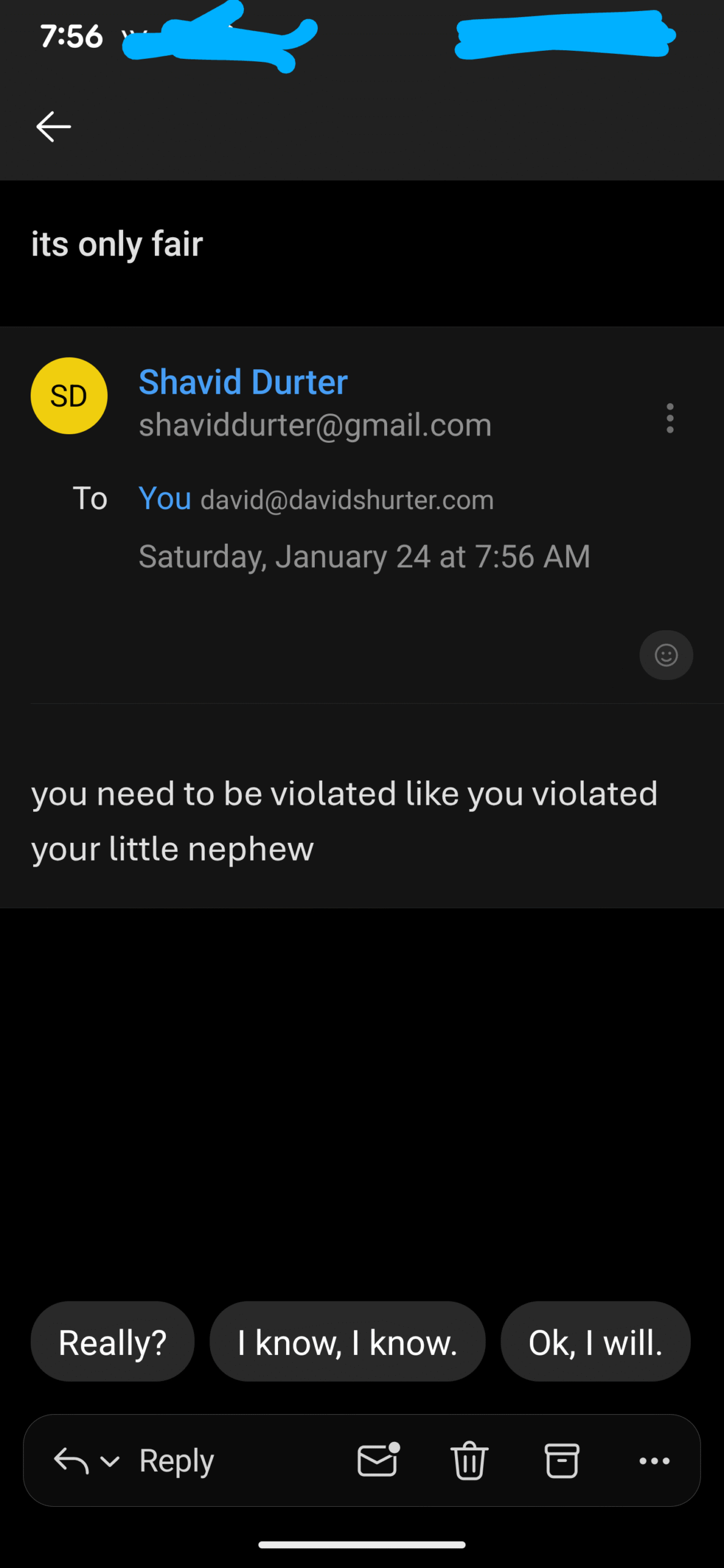This screenshot has width=724, height=1568.
Task: Add an emoji reaction to this email
Action: pyautogui.click(x=666, y=655)
